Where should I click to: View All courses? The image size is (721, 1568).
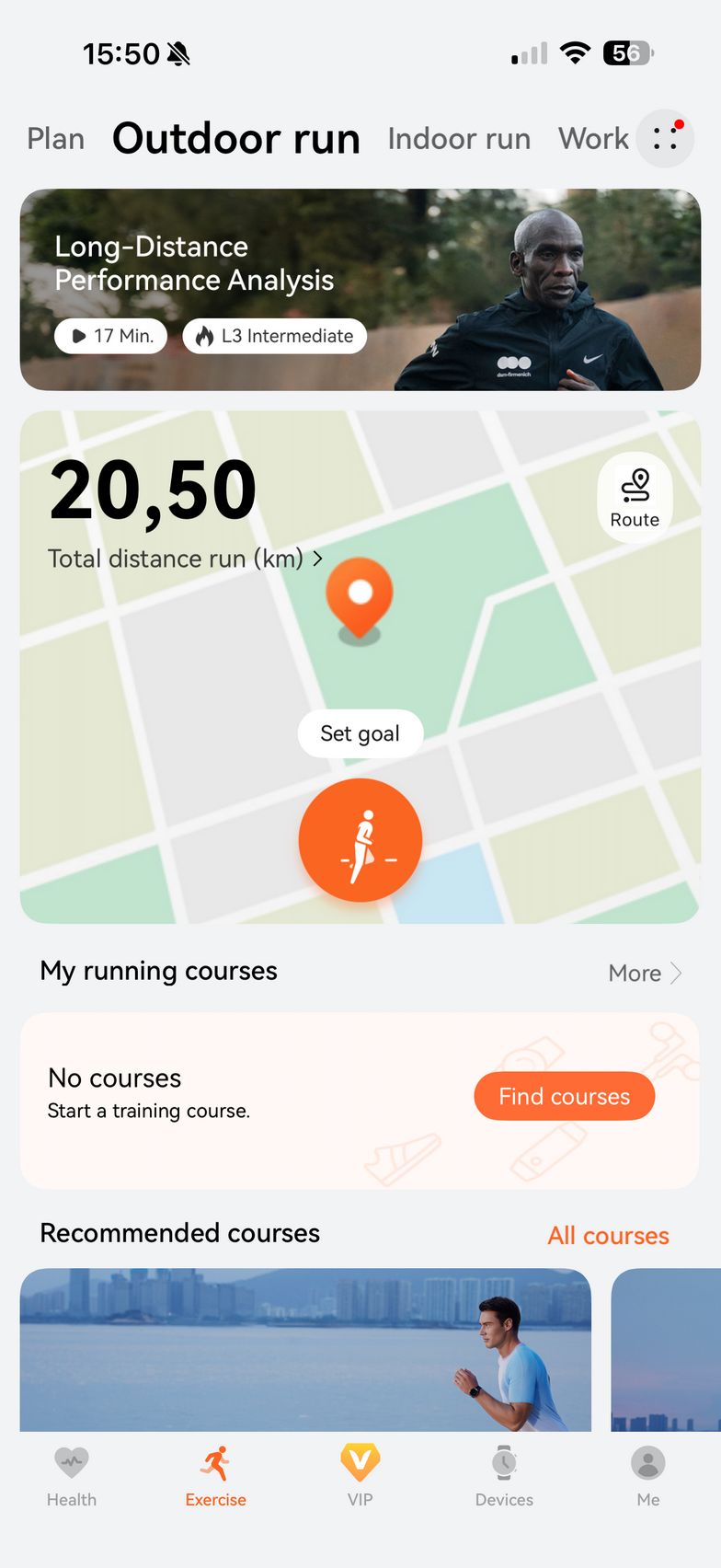(608, 1235)
